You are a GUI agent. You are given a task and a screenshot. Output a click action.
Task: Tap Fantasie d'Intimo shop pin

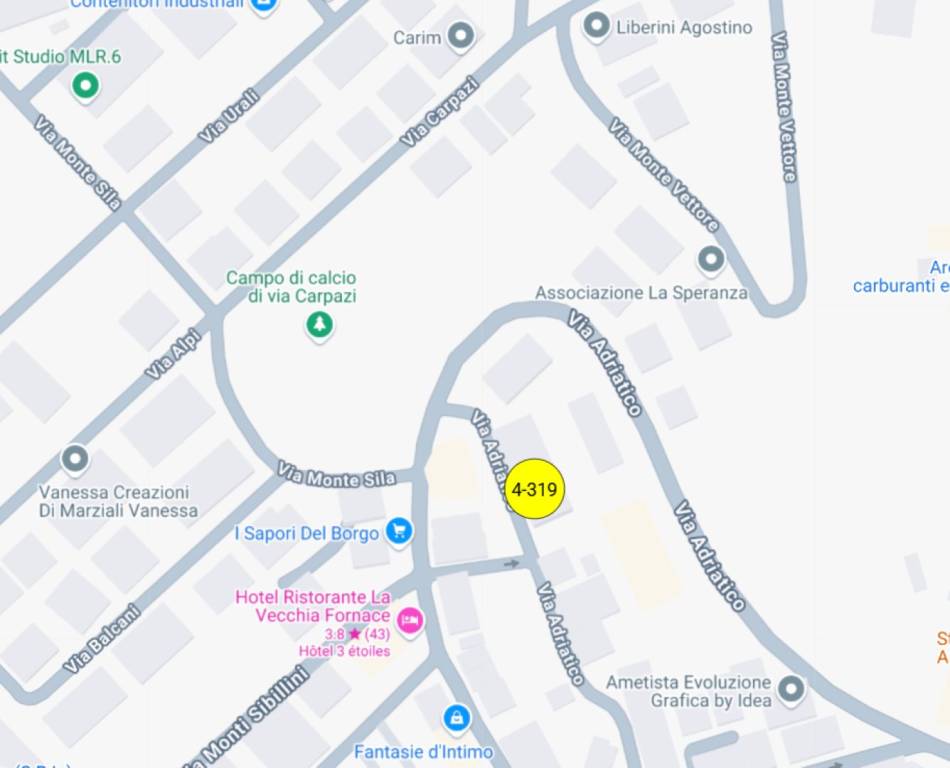point(456,717)
